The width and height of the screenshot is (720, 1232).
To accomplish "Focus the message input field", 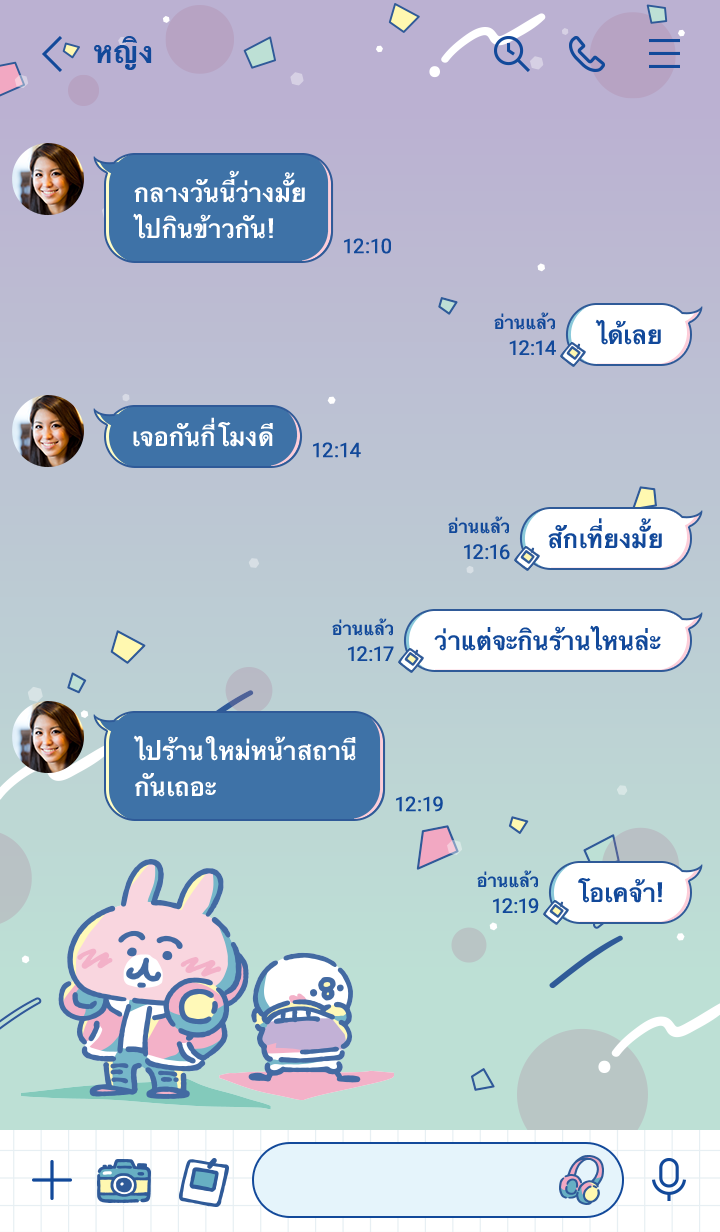I will 400,1180.
